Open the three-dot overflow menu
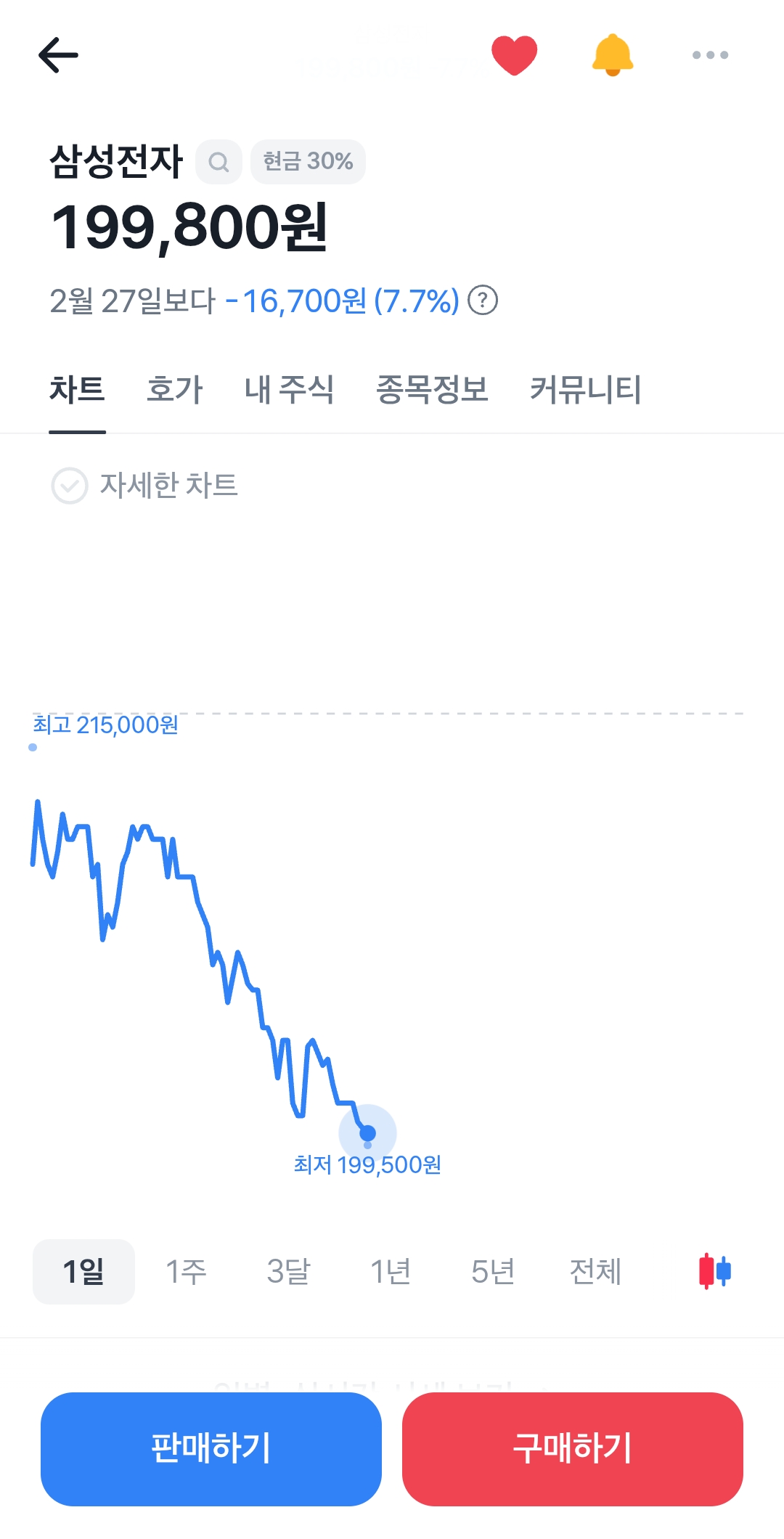 tap(710, 55)
